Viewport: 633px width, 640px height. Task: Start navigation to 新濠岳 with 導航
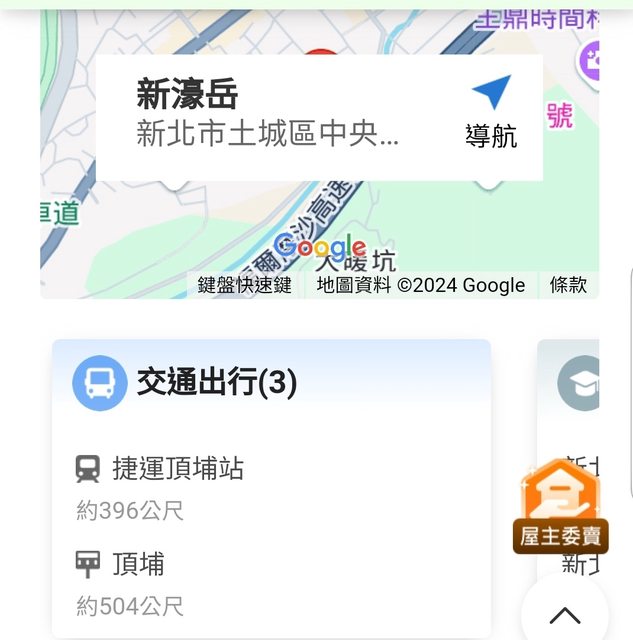491,111
